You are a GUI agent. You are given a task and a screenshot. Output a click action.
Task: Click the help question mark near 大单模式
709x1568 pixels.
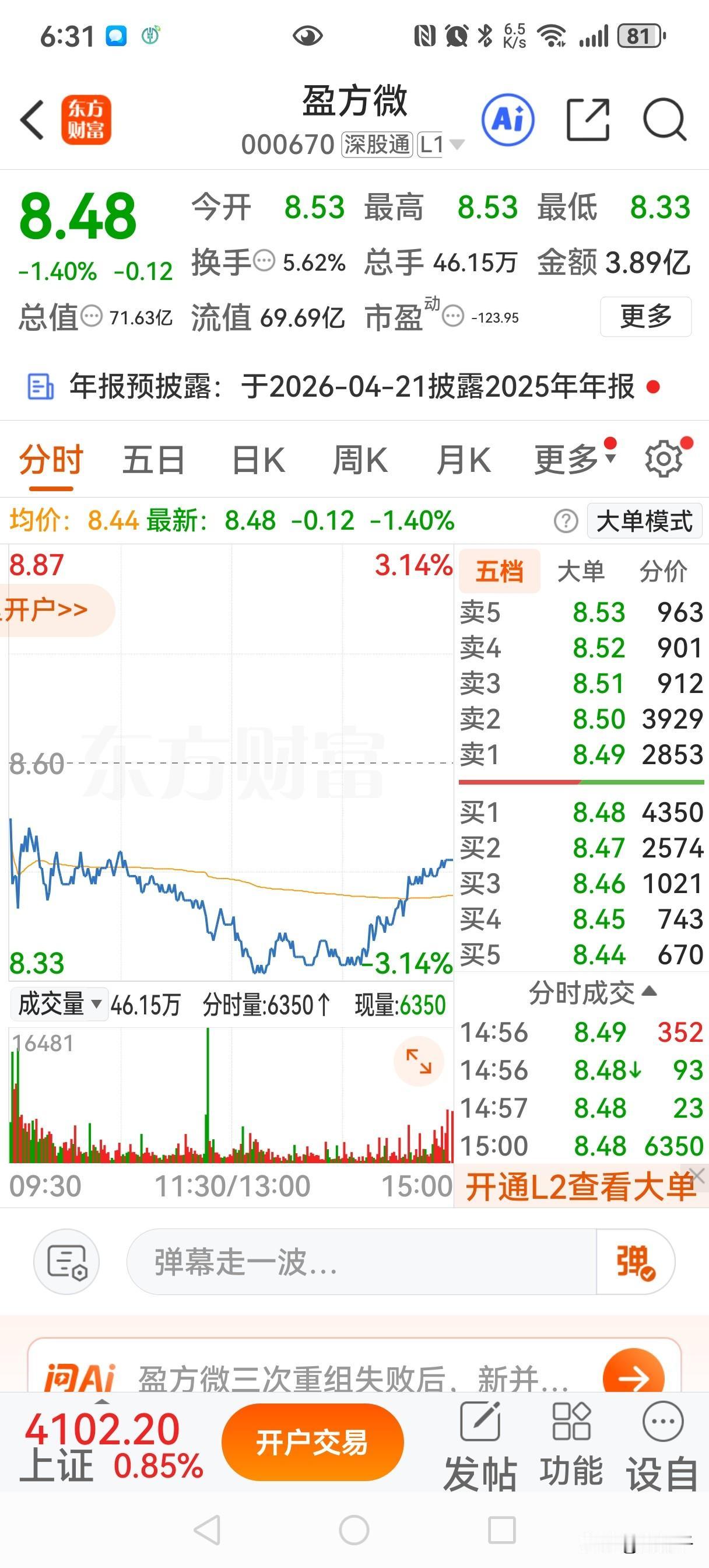pos(566,521)
